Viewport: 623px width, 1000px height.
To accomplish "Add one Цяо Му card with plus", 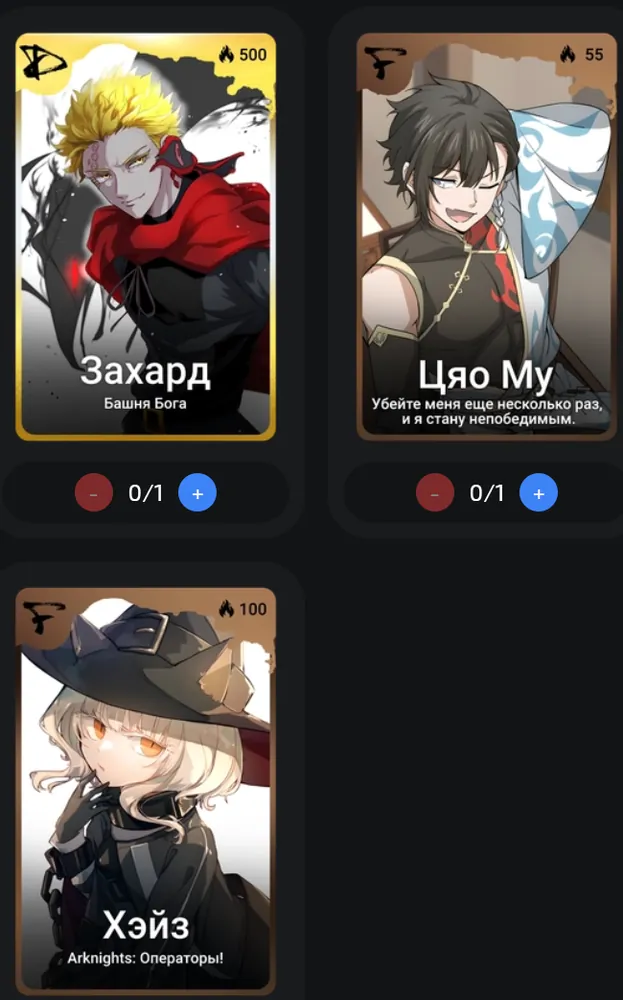I will tap(539, 493).
